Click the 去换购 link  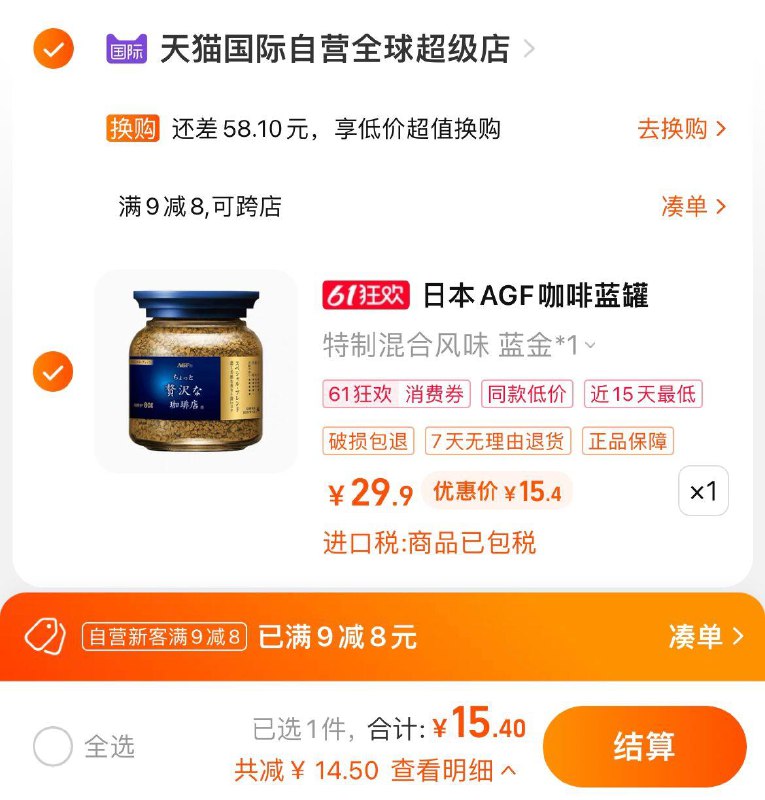point(683,129)
